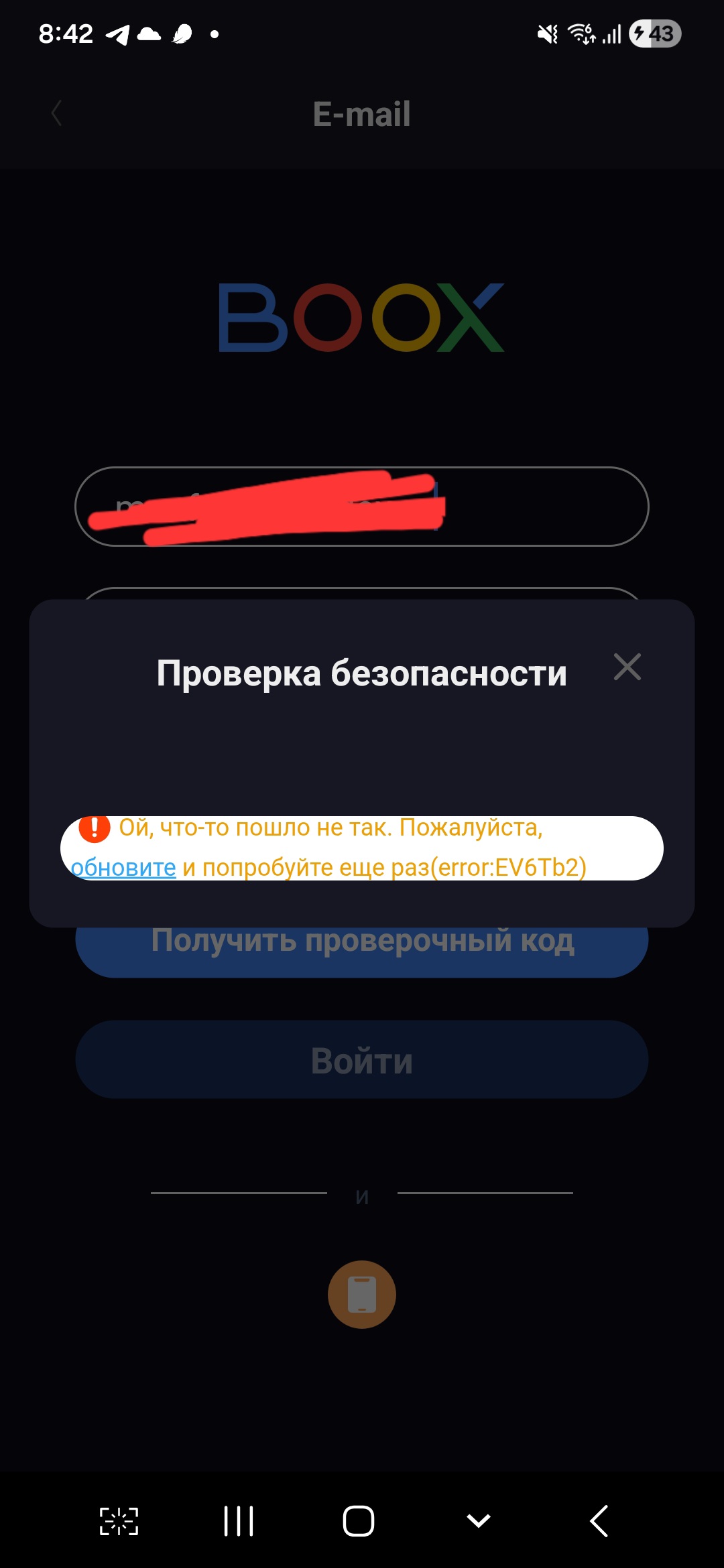Open recent apps from navigation bar
The height and width of the screenshot is (1568, 724).
tap(239, 1521)
